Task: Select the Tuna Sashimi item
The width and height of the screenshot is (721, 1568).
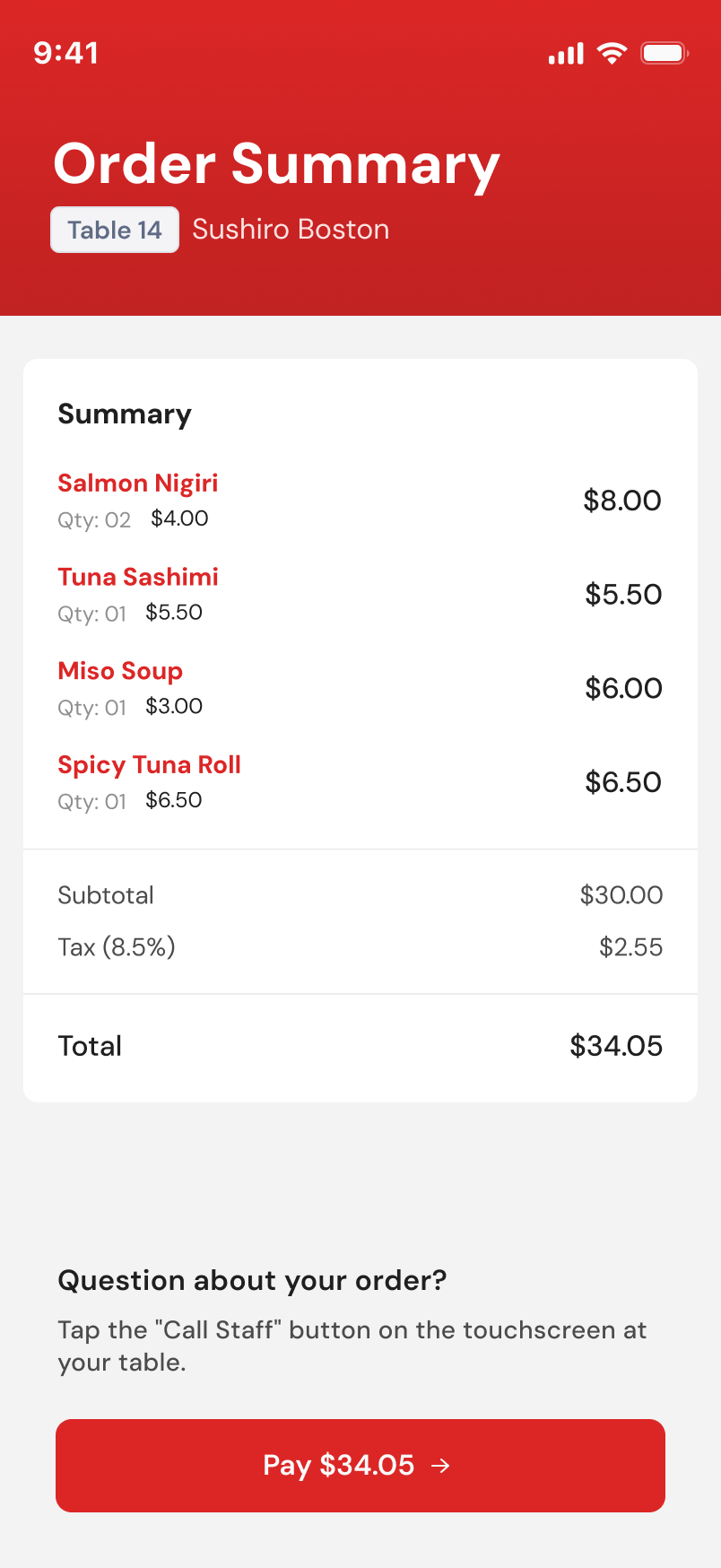Action: tap(137, 577)
